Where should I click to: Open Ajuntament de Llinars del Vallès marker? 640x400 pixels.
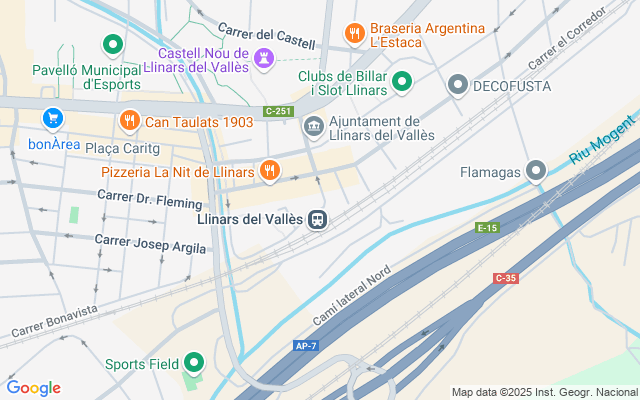(313, 127)
